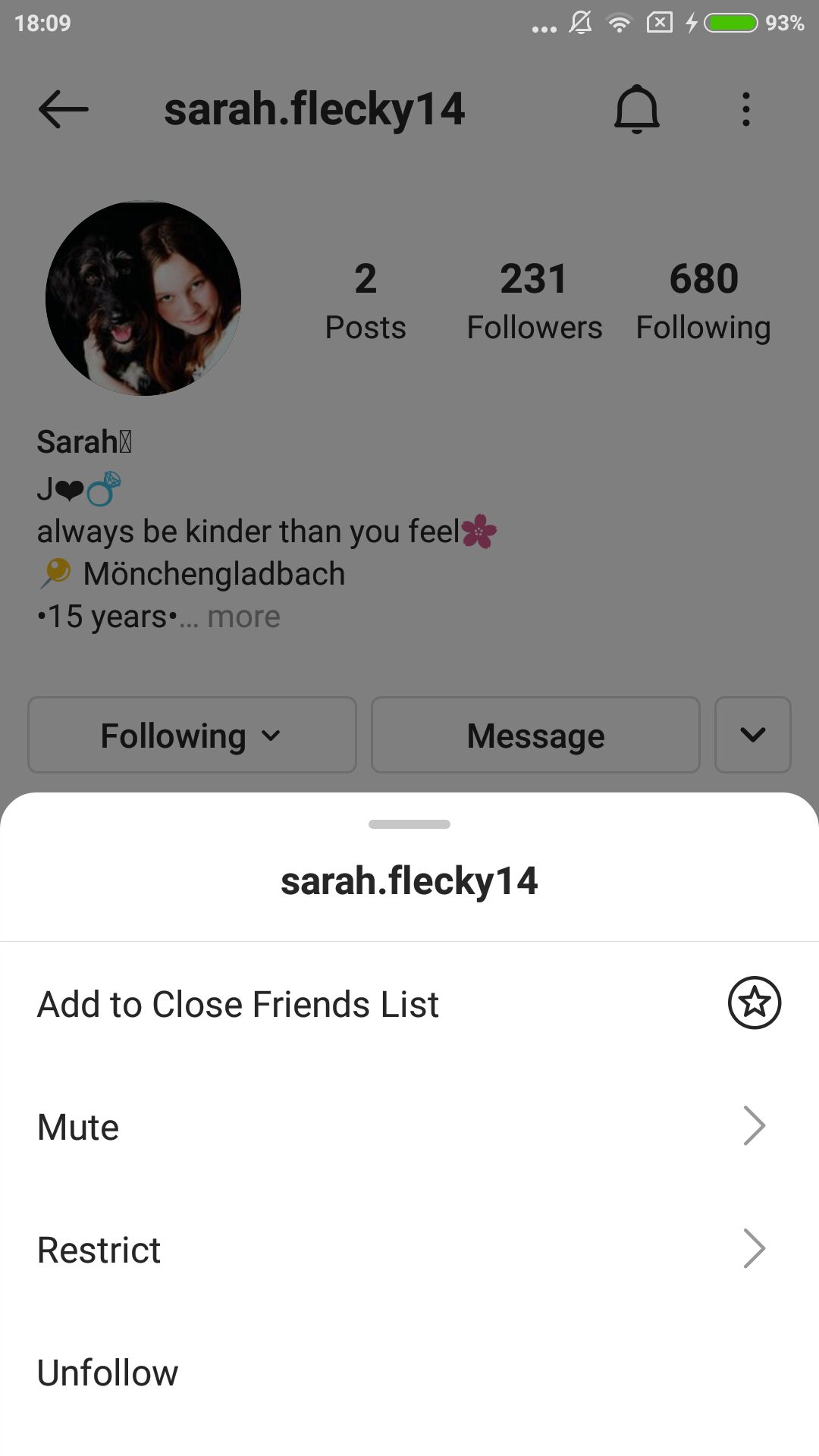This screenshot has height=1456, width=819.
Task: Open the Restrict option
Action: tap(409, 1249)
